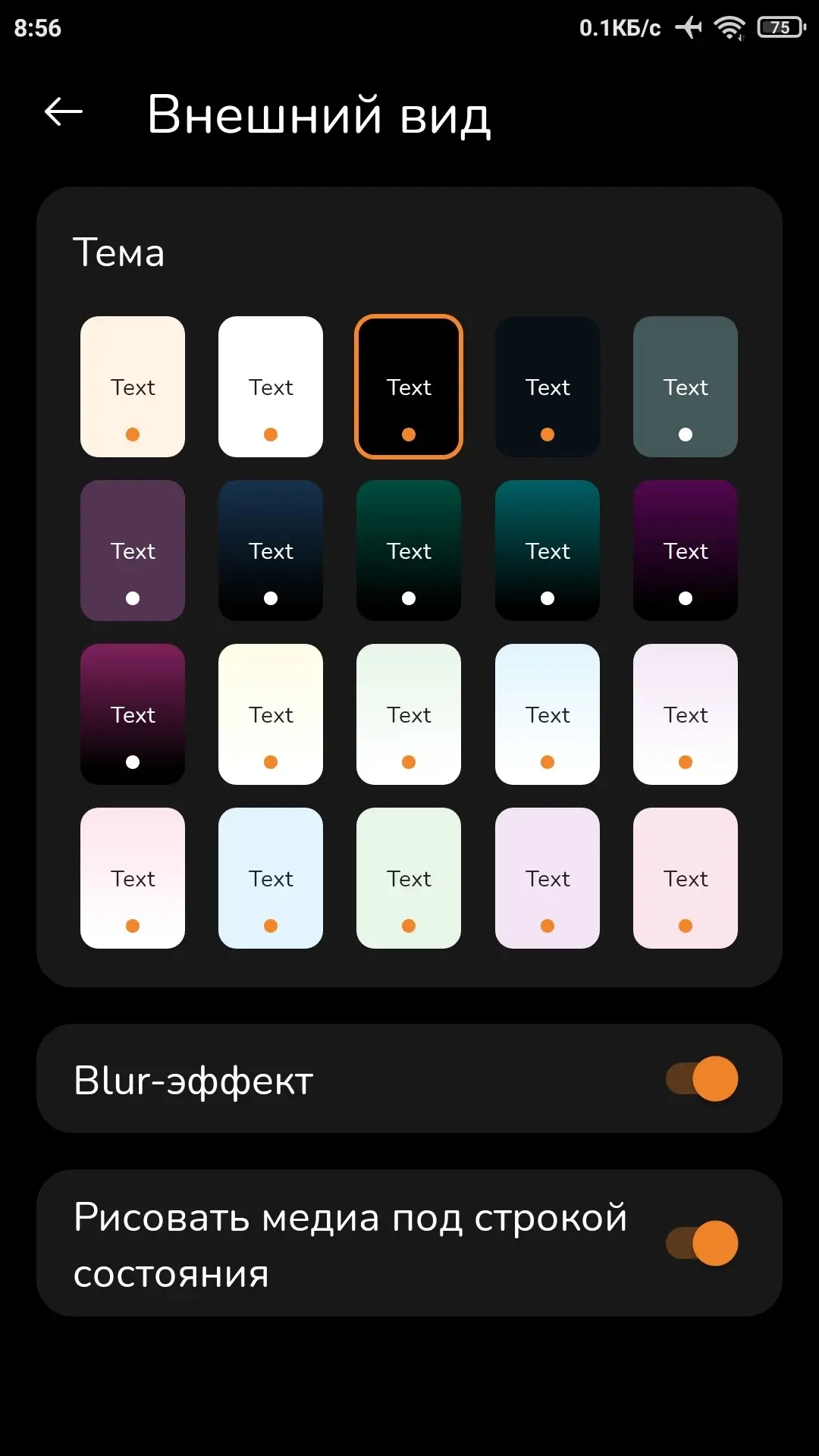Choose the solid light green theme
Image resolution: width=819 pixels, height=1456 pixels.
click(409, 878)
